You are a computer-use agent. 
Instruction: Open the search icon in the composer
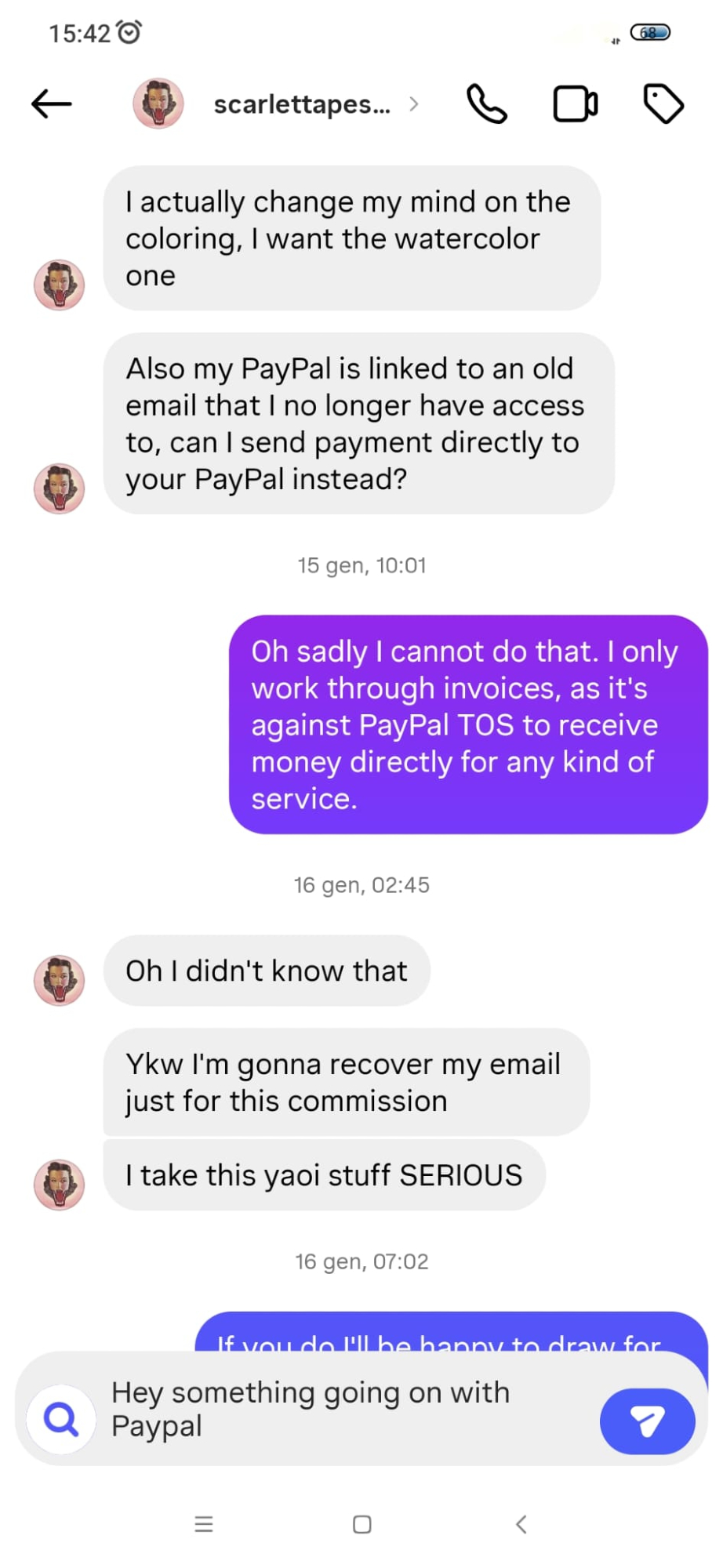pyautogui.click(x=61, y=1420)
